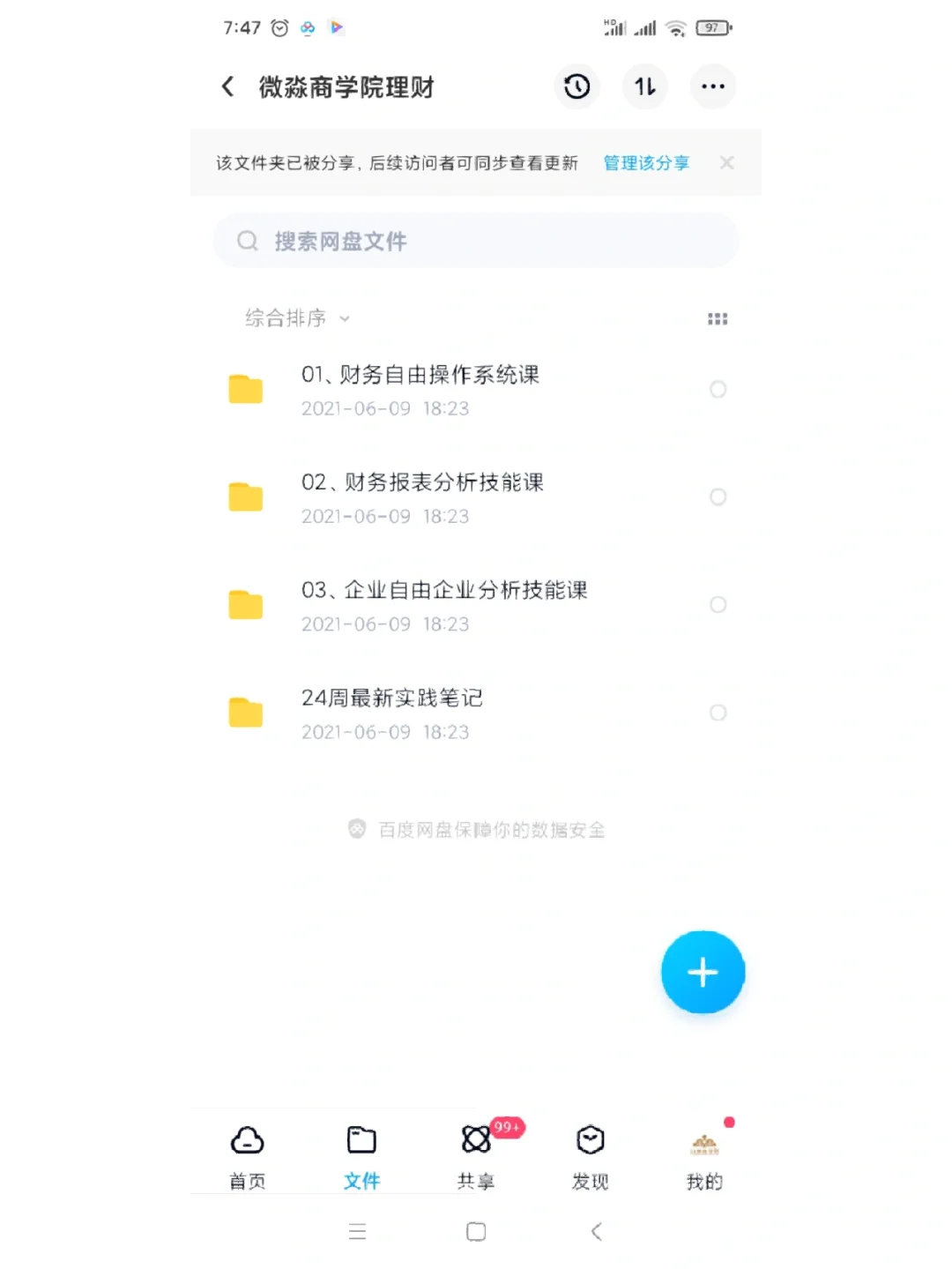Screen dimensions: 952x1269
Task: Tap the system home button
Action: 476,1232
